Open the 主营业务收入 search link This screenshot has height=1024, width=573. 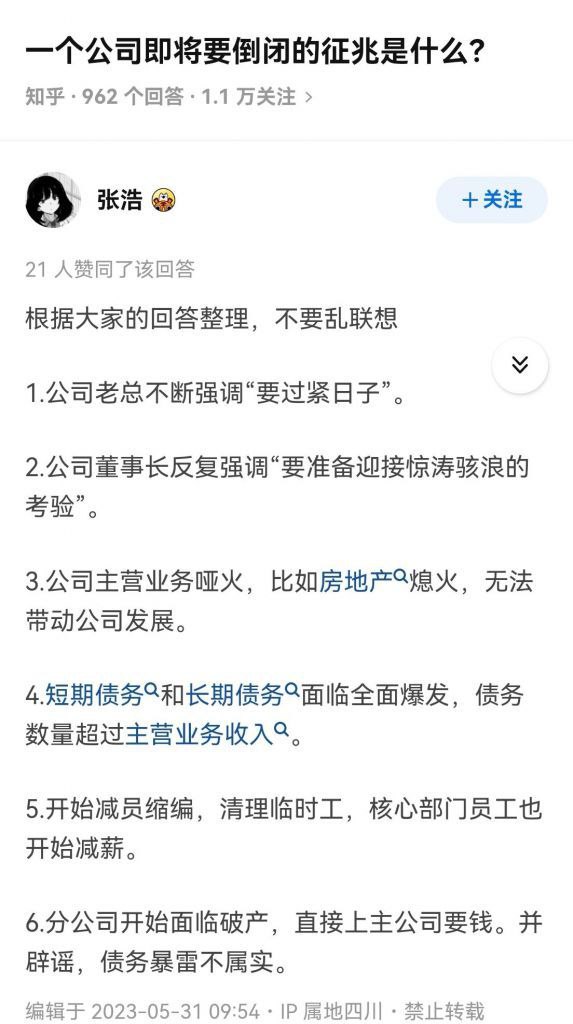(x=207, y=735)
